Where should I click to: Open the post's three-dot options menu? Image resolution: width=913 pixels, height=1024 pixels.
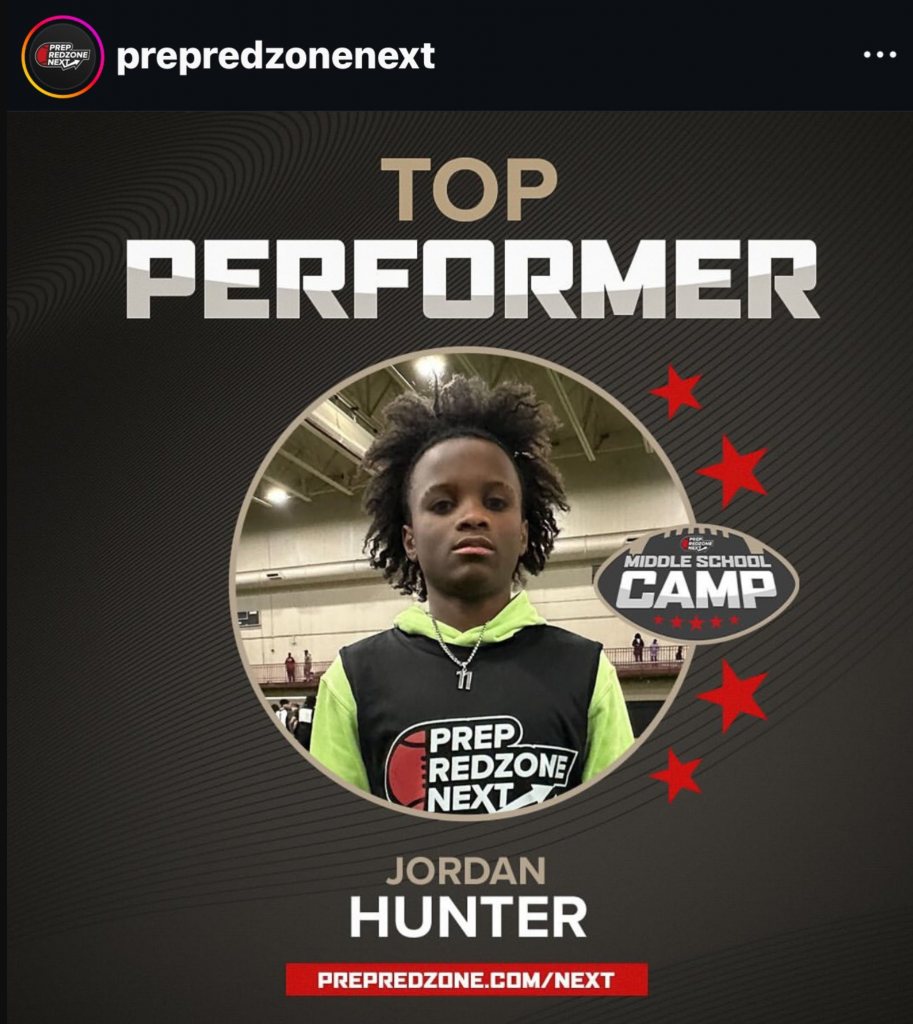point(879,55)
